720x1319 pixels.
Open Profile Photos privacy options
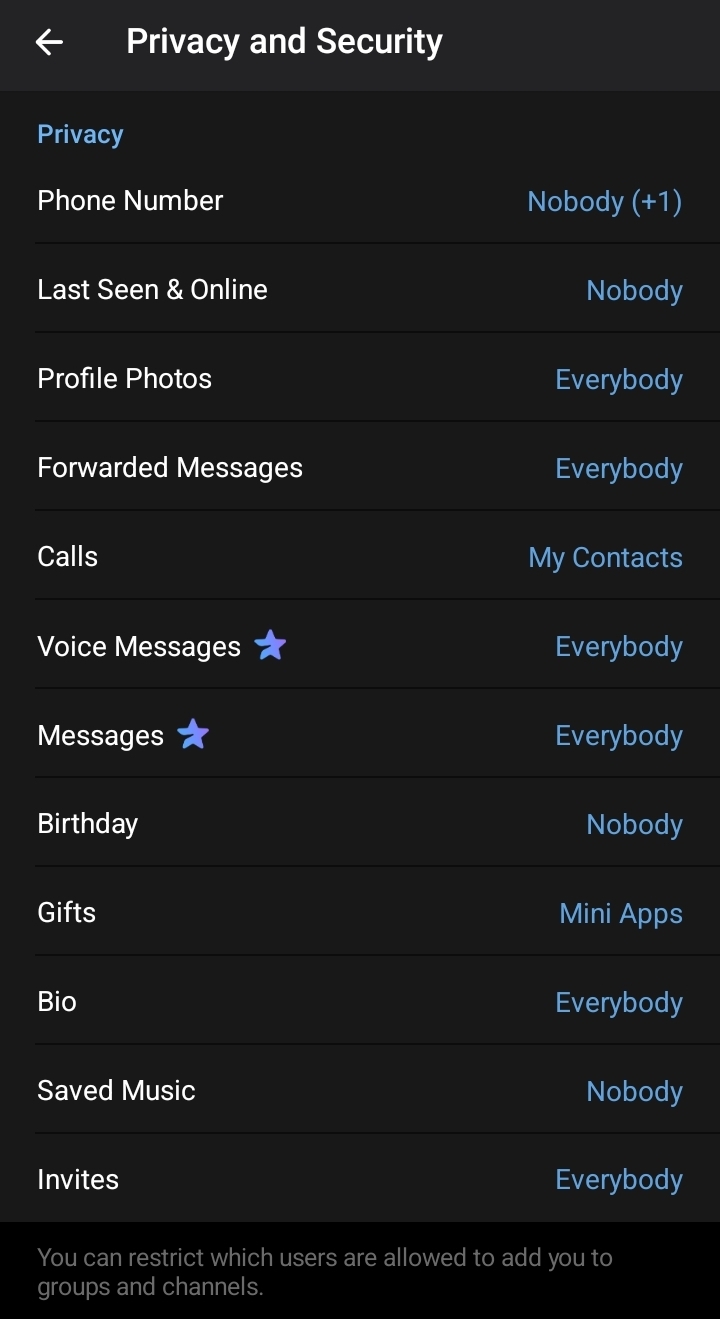tap(360, 379)
